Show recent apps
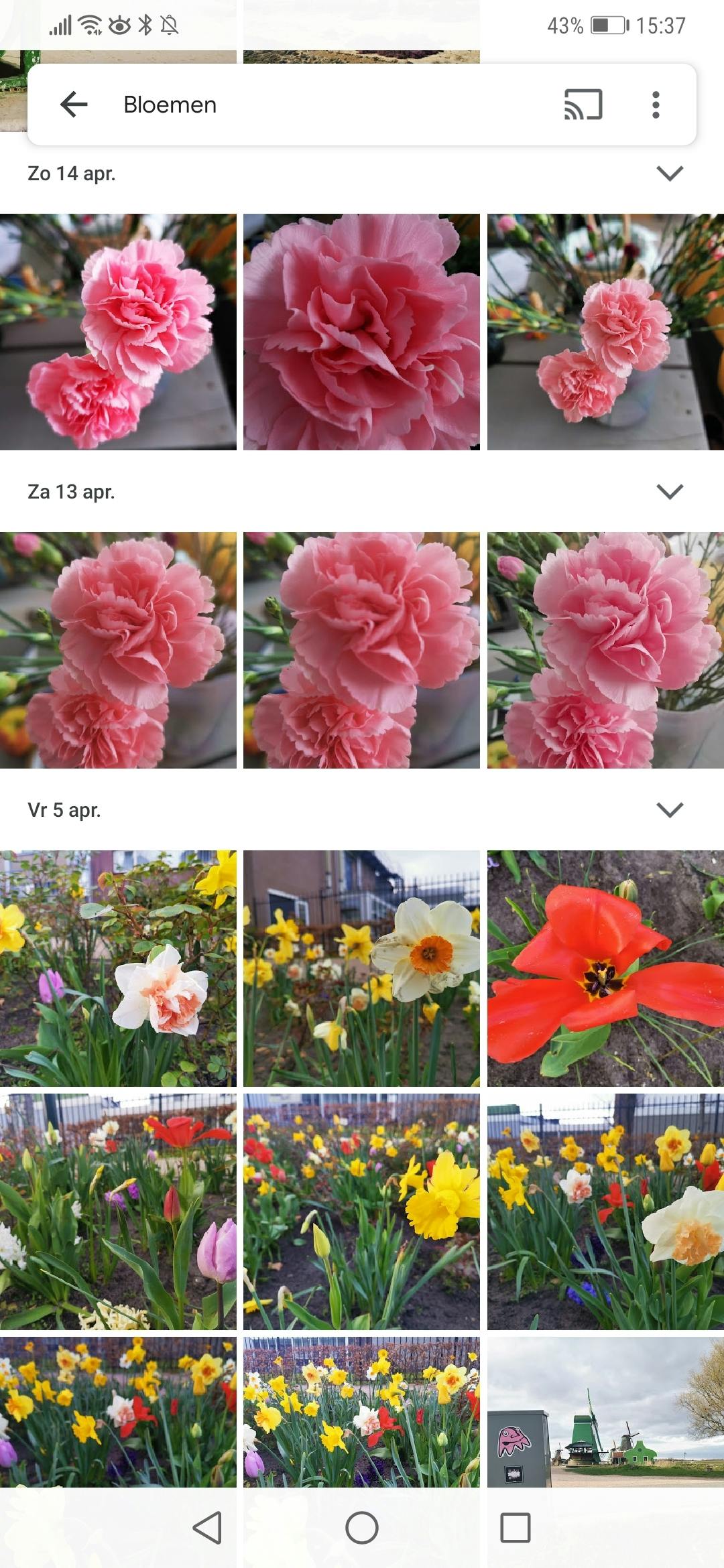724x1568 pixels. coord(516,1528)
